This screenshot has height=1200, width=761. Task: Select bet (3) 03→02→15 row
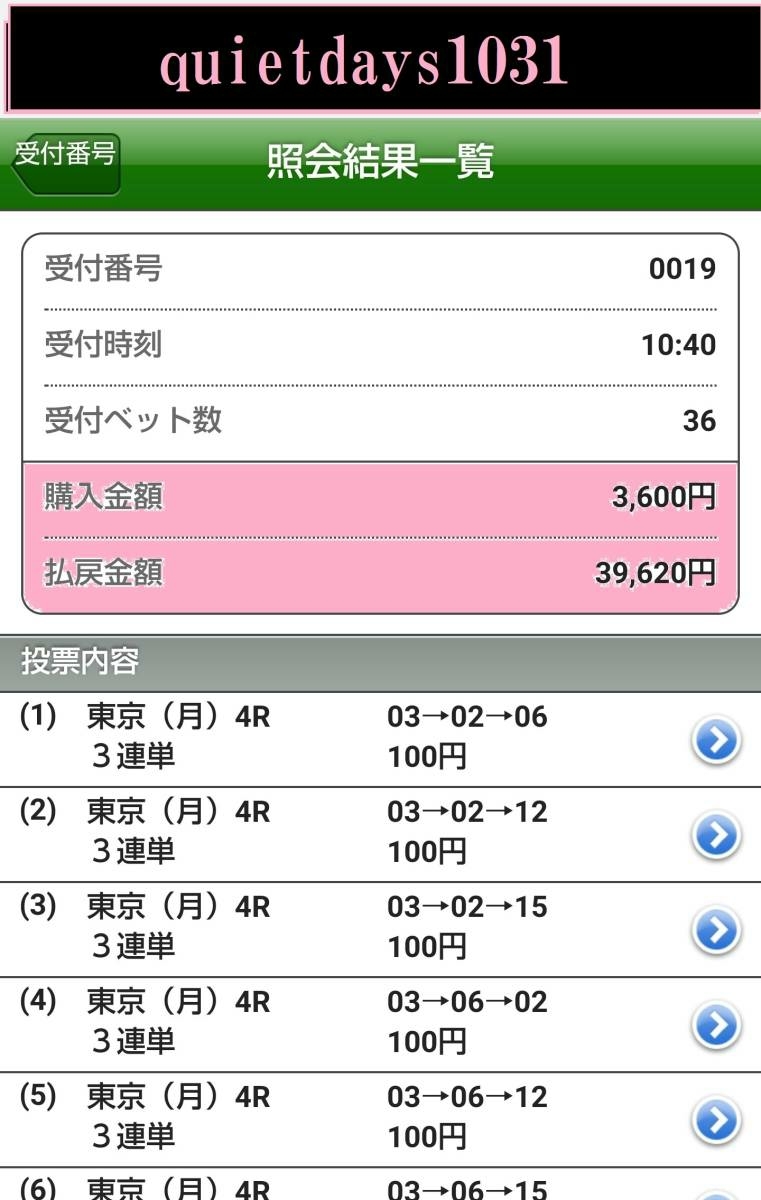click(x=380, y=929)
